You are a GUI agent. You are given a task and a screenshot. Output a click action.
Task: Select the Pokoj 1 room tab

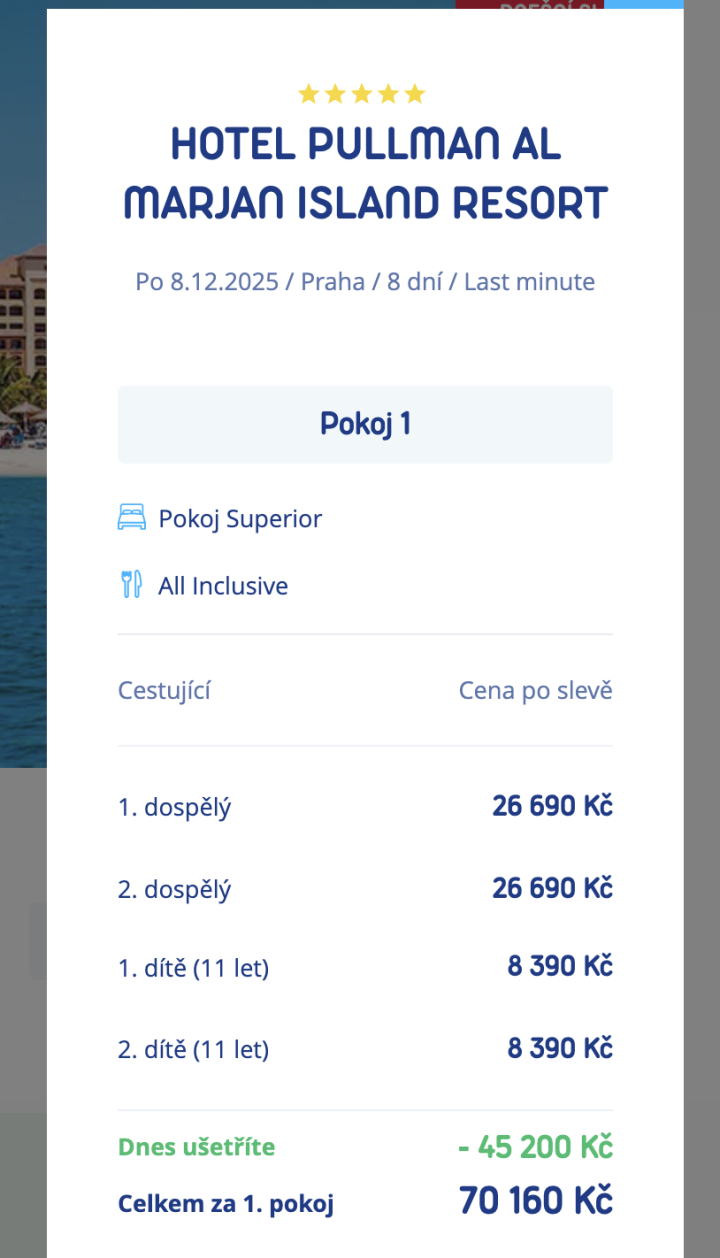pos(365,424)
